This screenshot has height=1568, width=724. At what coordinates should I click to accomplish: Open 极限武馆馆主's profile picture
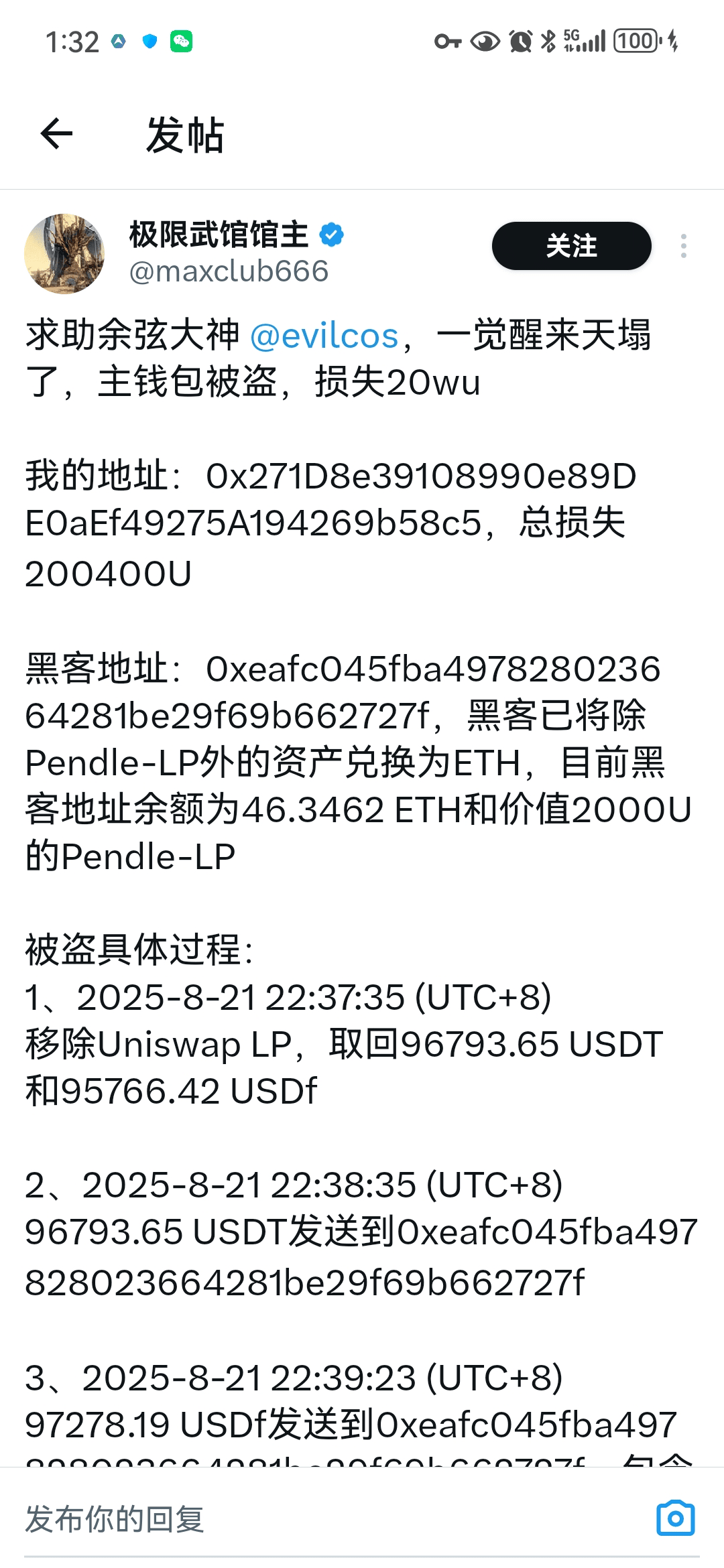(64, 254)
